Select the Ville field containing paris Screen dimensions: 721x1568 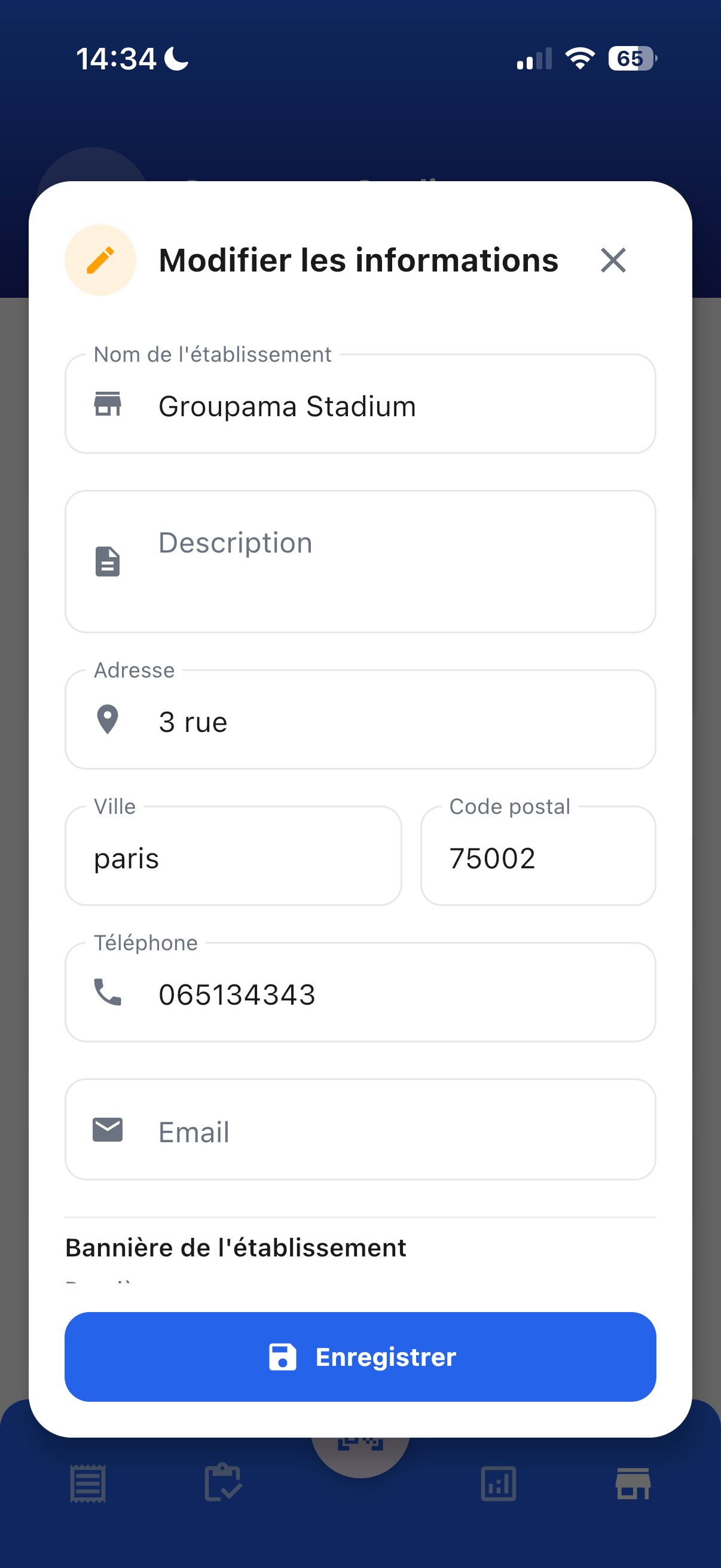(x=233, y=856)
